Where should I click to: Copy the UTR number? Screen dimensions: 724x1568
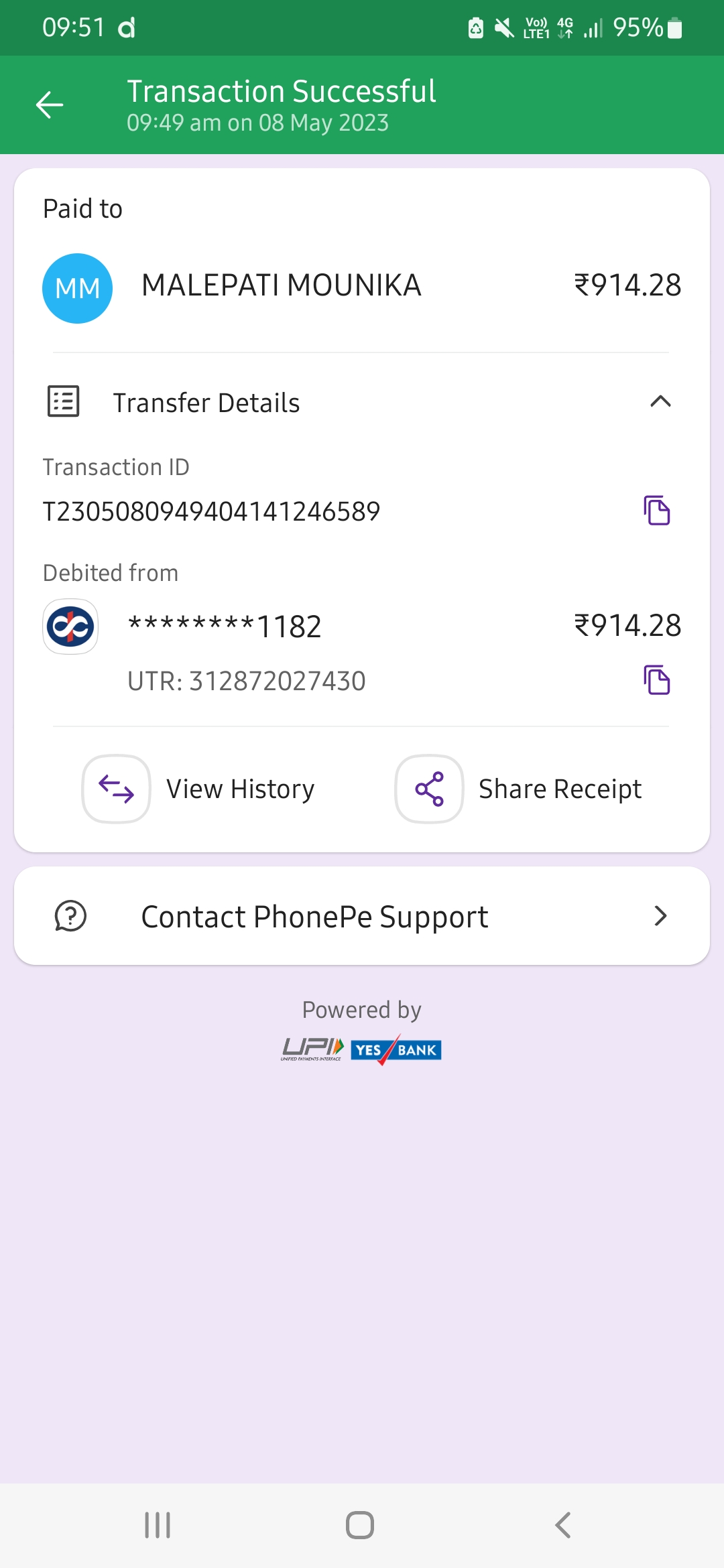point(656,680)
